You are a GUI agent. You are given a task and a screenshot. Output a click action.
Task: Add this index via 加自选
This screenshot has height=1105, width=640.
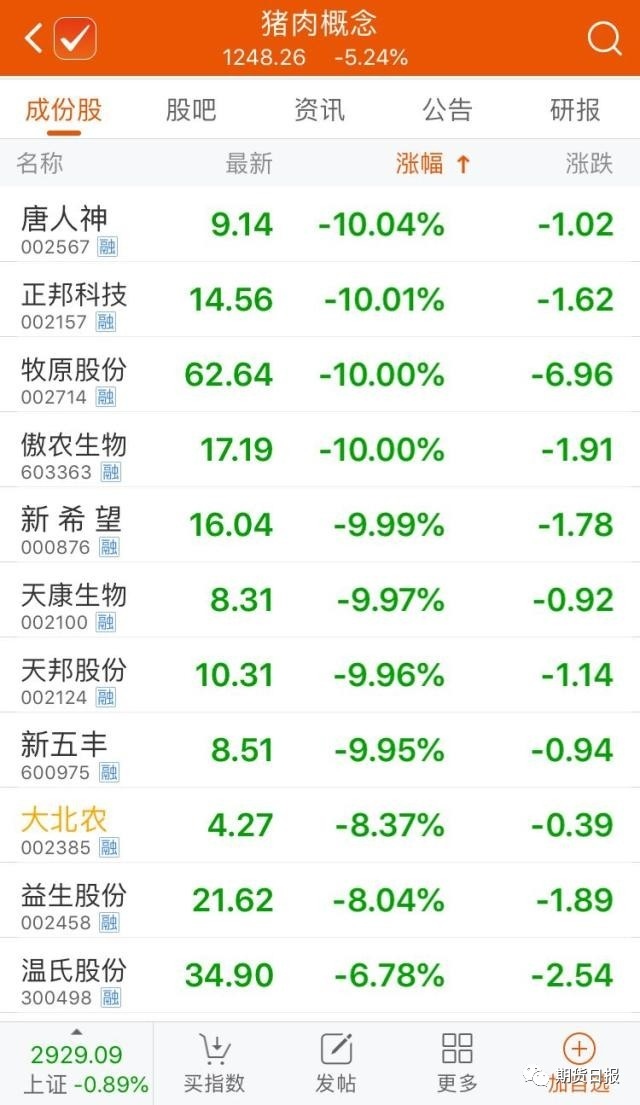point(579,1062)
